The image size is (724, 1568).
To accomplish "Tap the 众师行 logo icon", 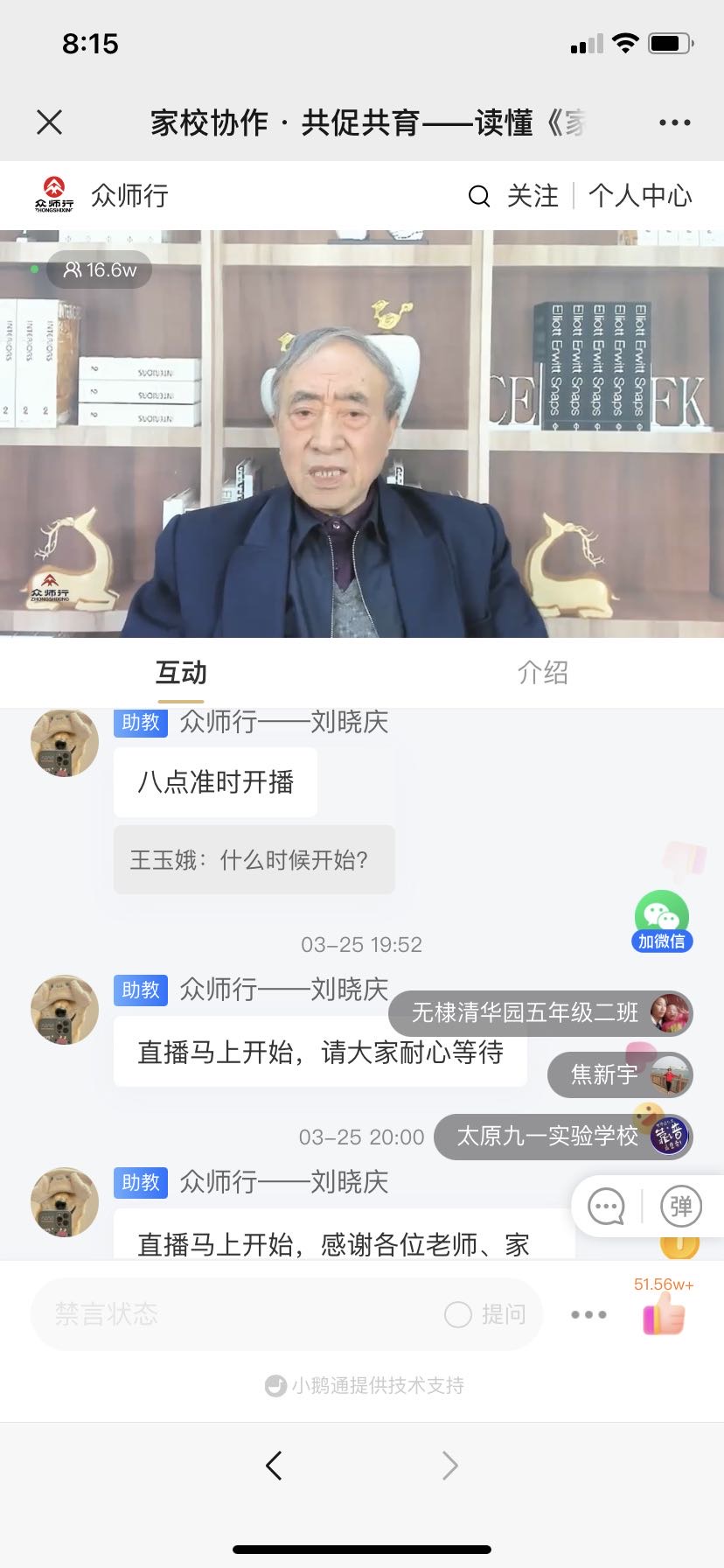I will (x=54, y=194).
